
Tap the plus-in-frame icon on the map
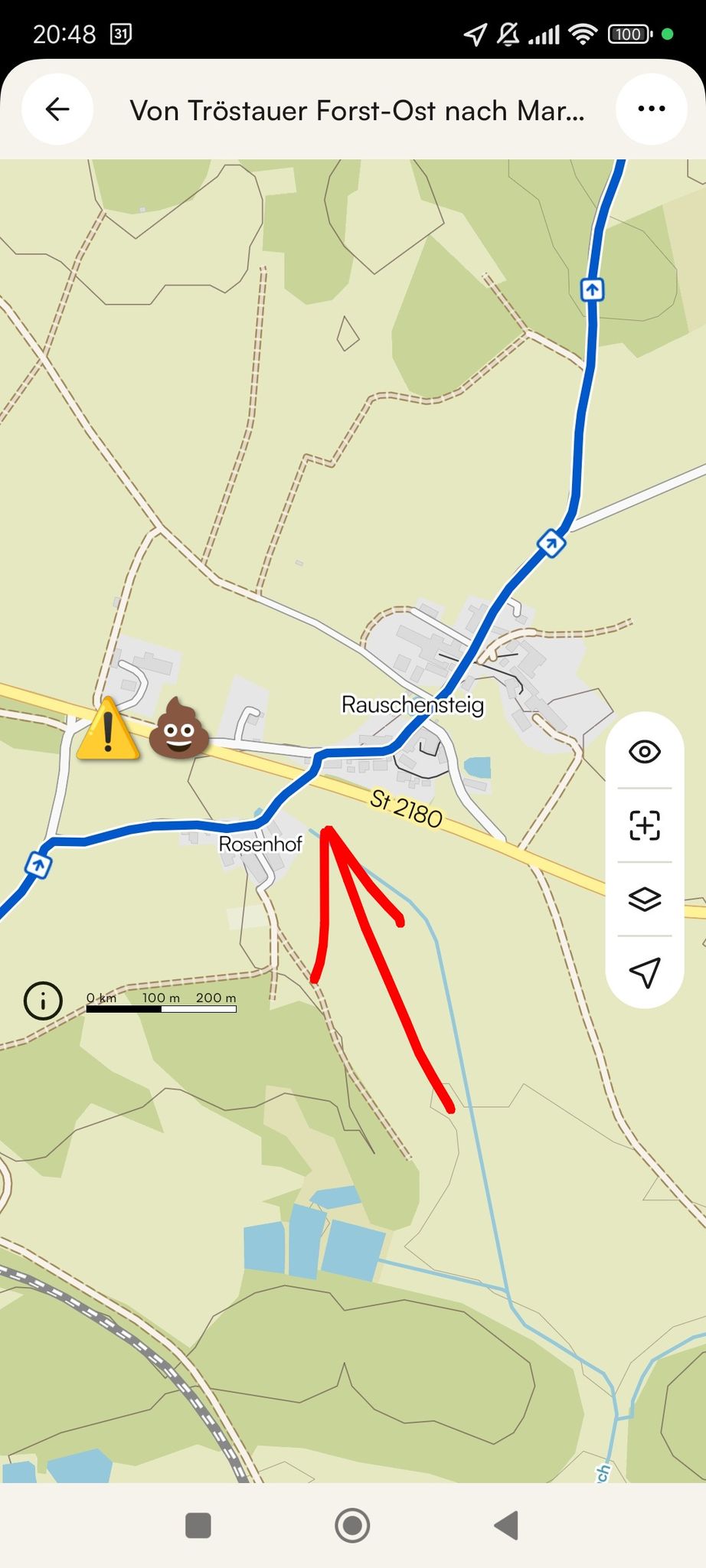pos(645,825)
